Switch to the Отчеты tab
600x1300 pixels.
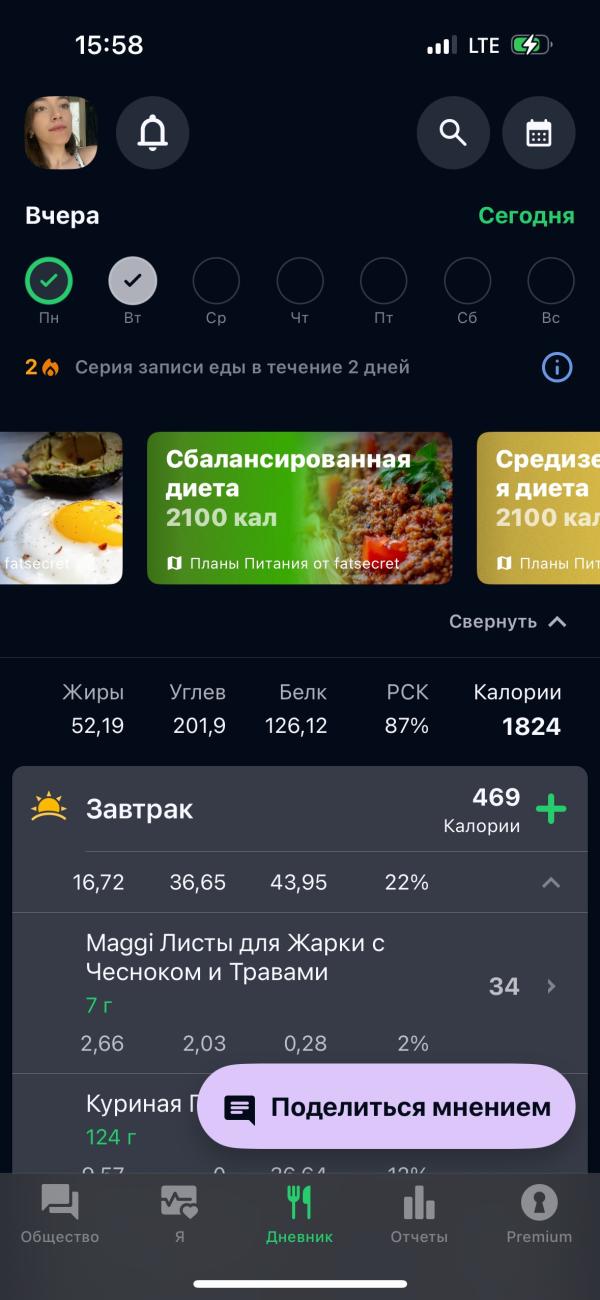point(419,1214)
